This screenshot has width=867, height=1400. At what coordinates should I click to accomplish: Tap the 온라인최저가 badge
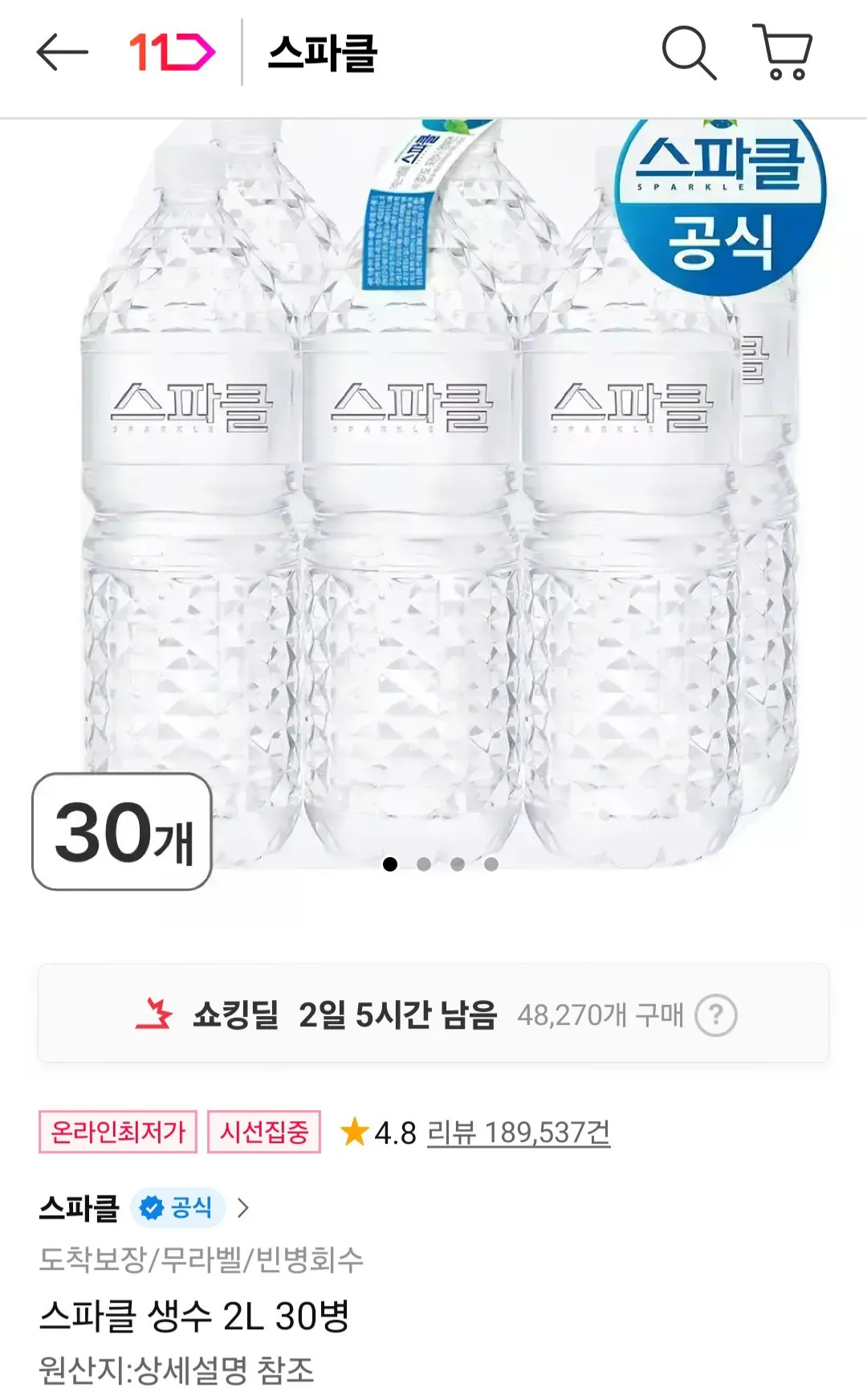tap(118, 1133)
